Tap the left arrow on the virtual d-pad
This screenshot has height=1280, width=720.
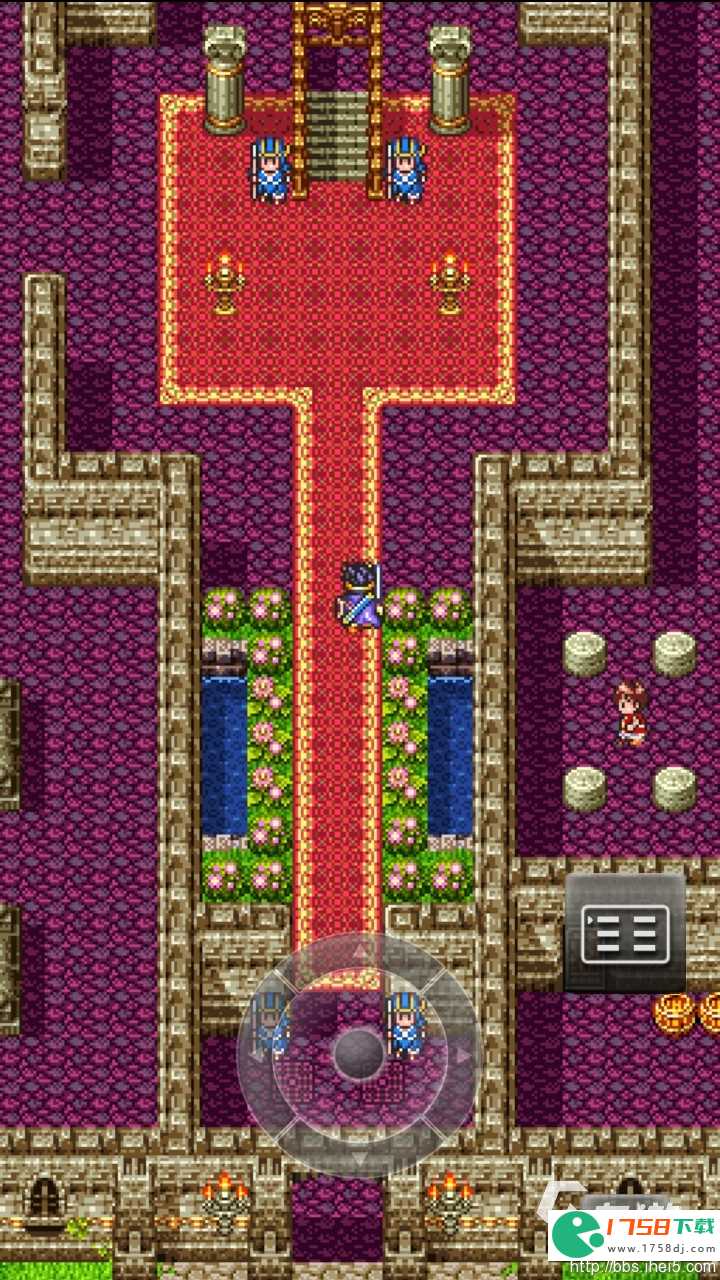pyautogui.click(x=256, y=1054)
